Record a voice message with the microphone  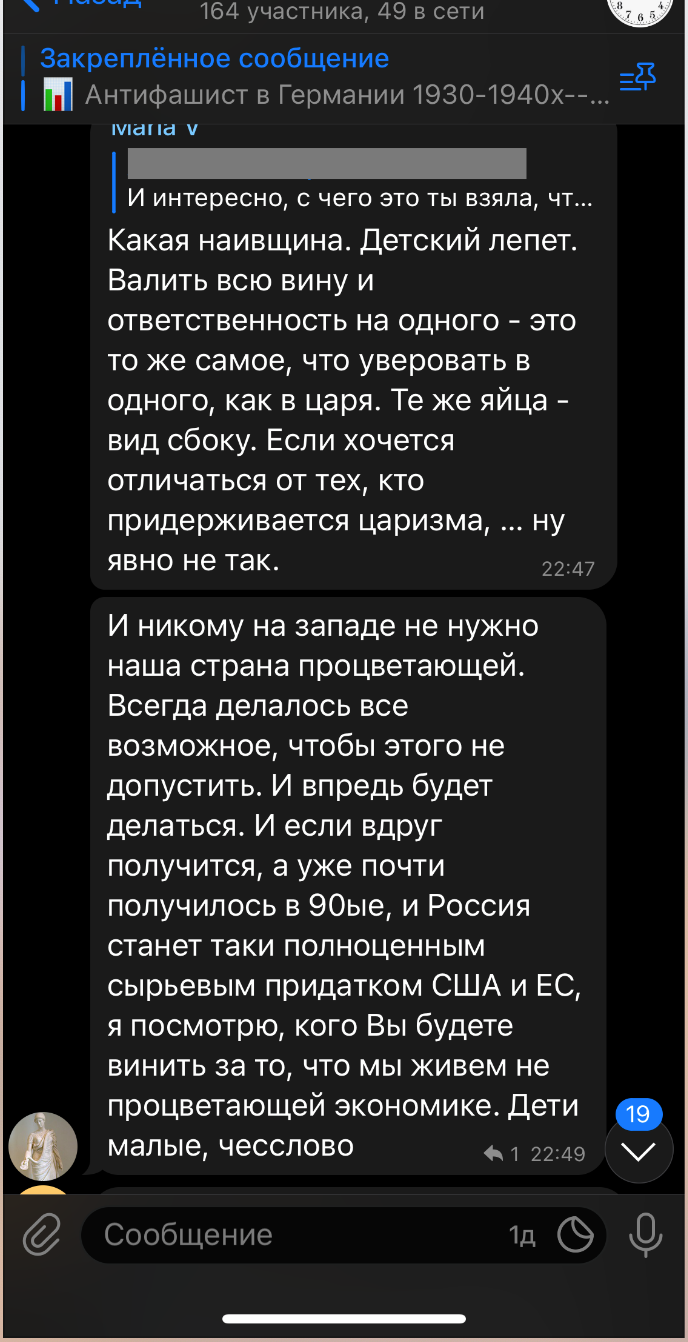pyautogui.click(x=645, y=1234)
